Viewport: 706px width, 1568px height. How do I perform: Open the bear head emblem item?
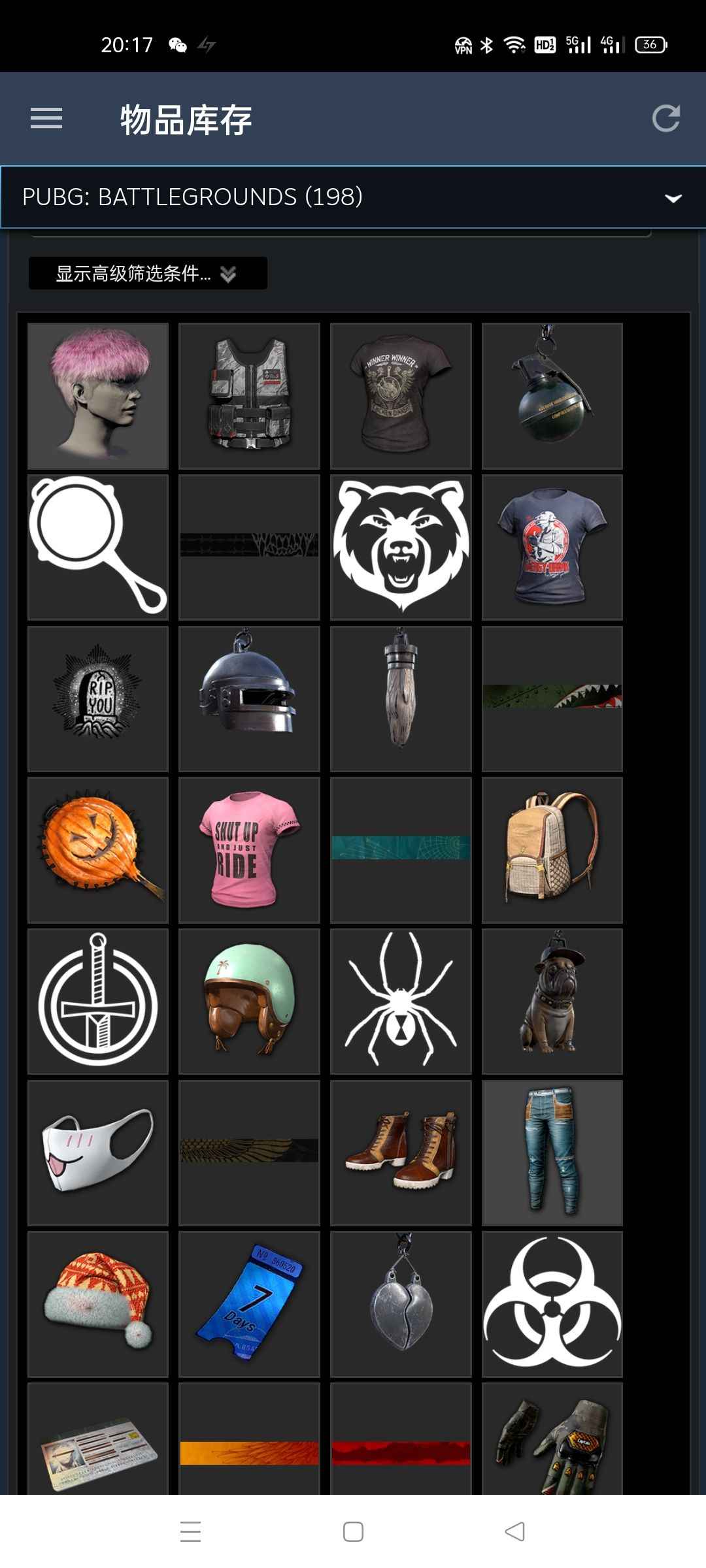pyautogui.click(x=401, y=547)
